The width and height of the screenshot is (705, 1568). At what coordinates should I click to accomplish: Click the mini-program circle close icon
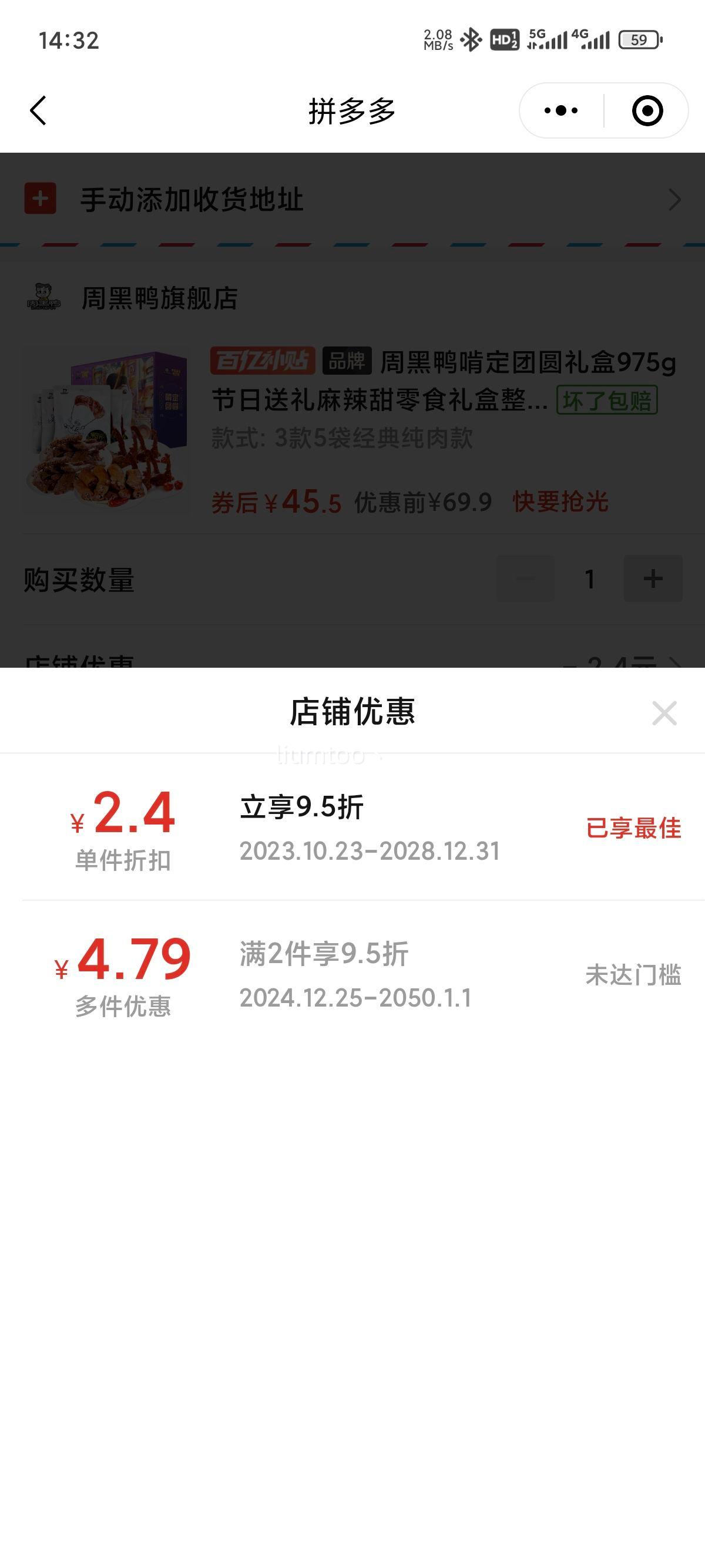[647, 110]
